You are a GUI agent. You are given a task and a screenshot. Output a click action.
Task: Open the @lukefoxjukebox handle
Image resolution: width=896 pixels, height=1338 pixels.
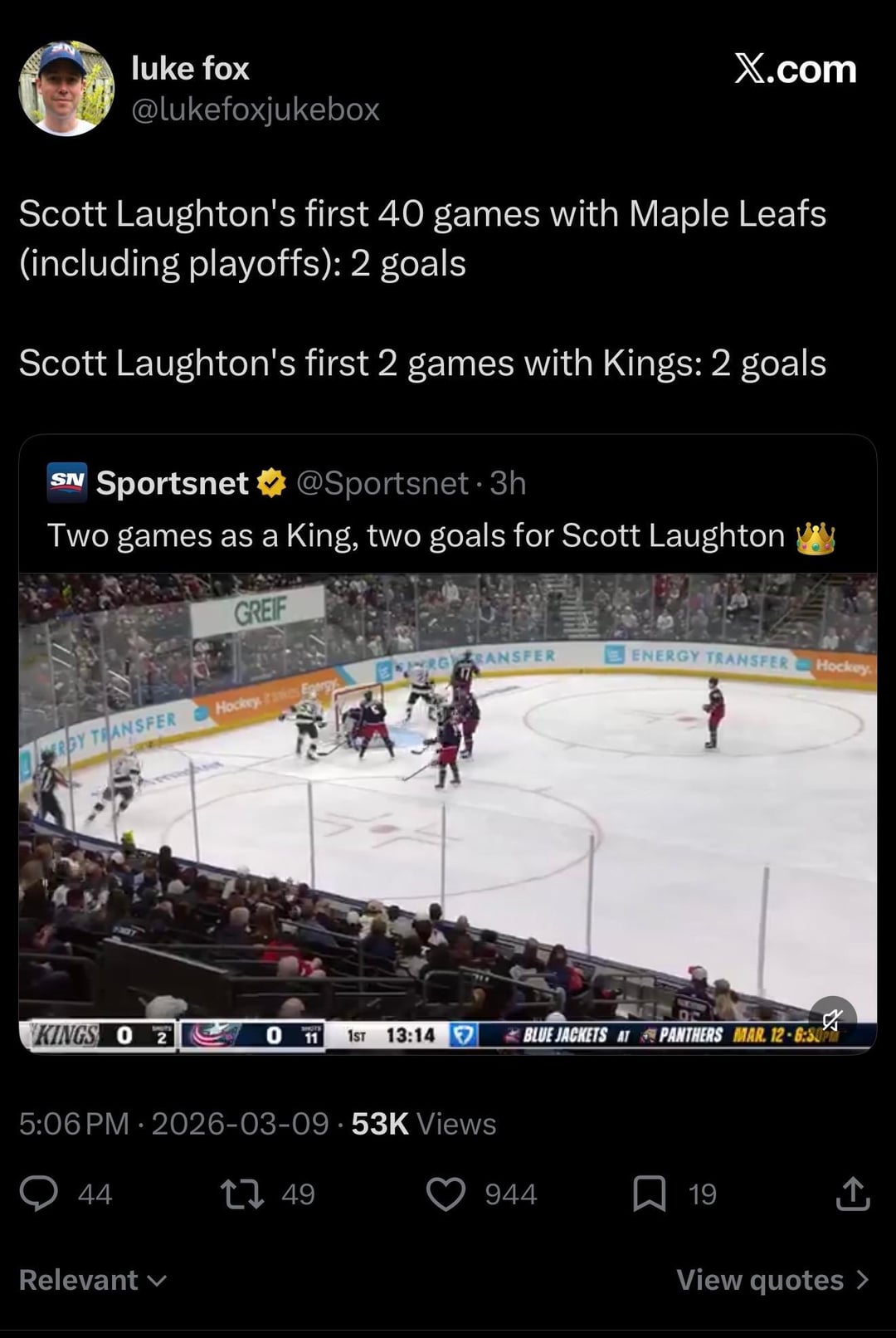click(x=256, y=109)
